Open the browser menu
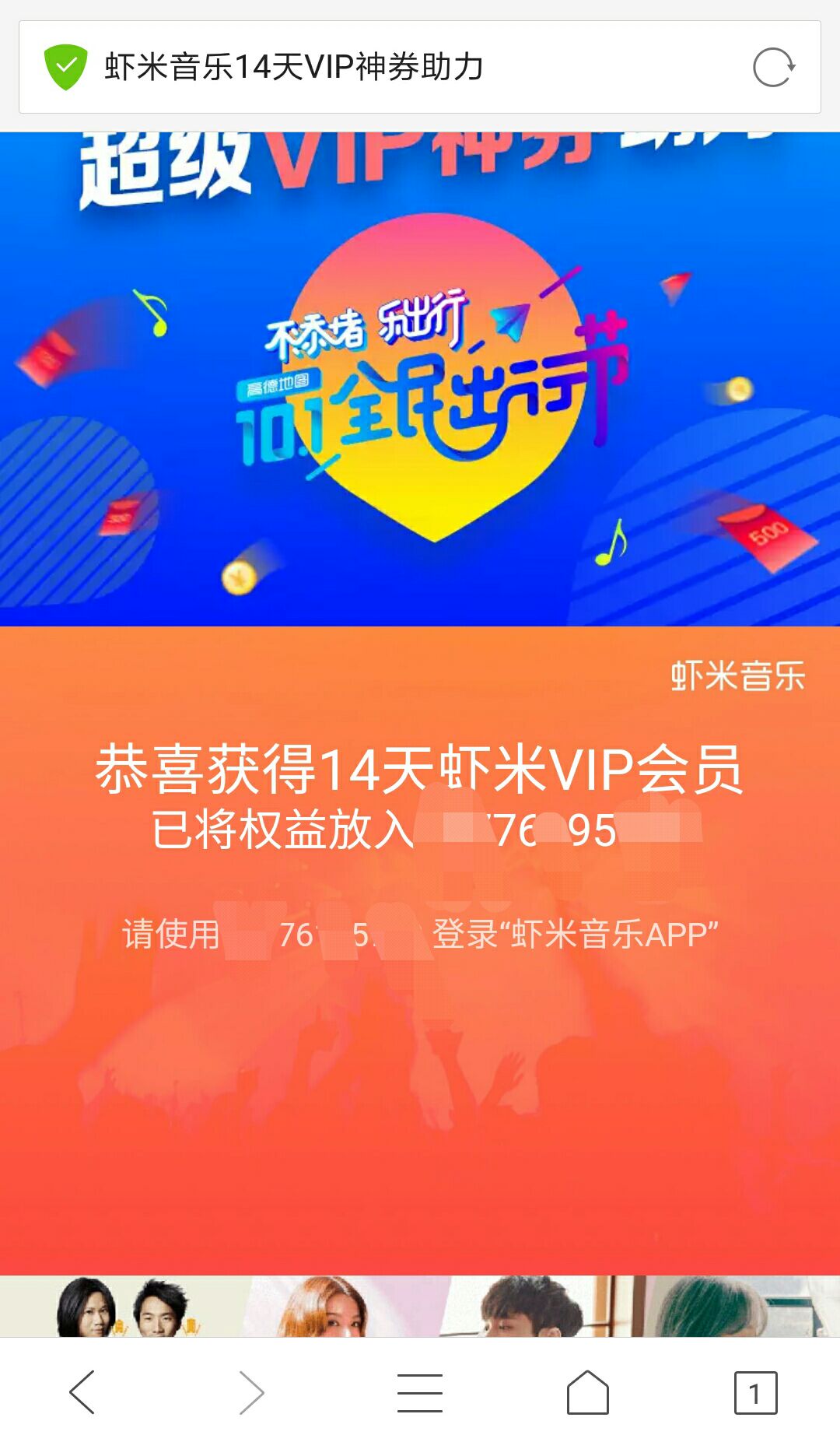The height and width of the screenshot is (1449, 840). (x=420, y=1392)
